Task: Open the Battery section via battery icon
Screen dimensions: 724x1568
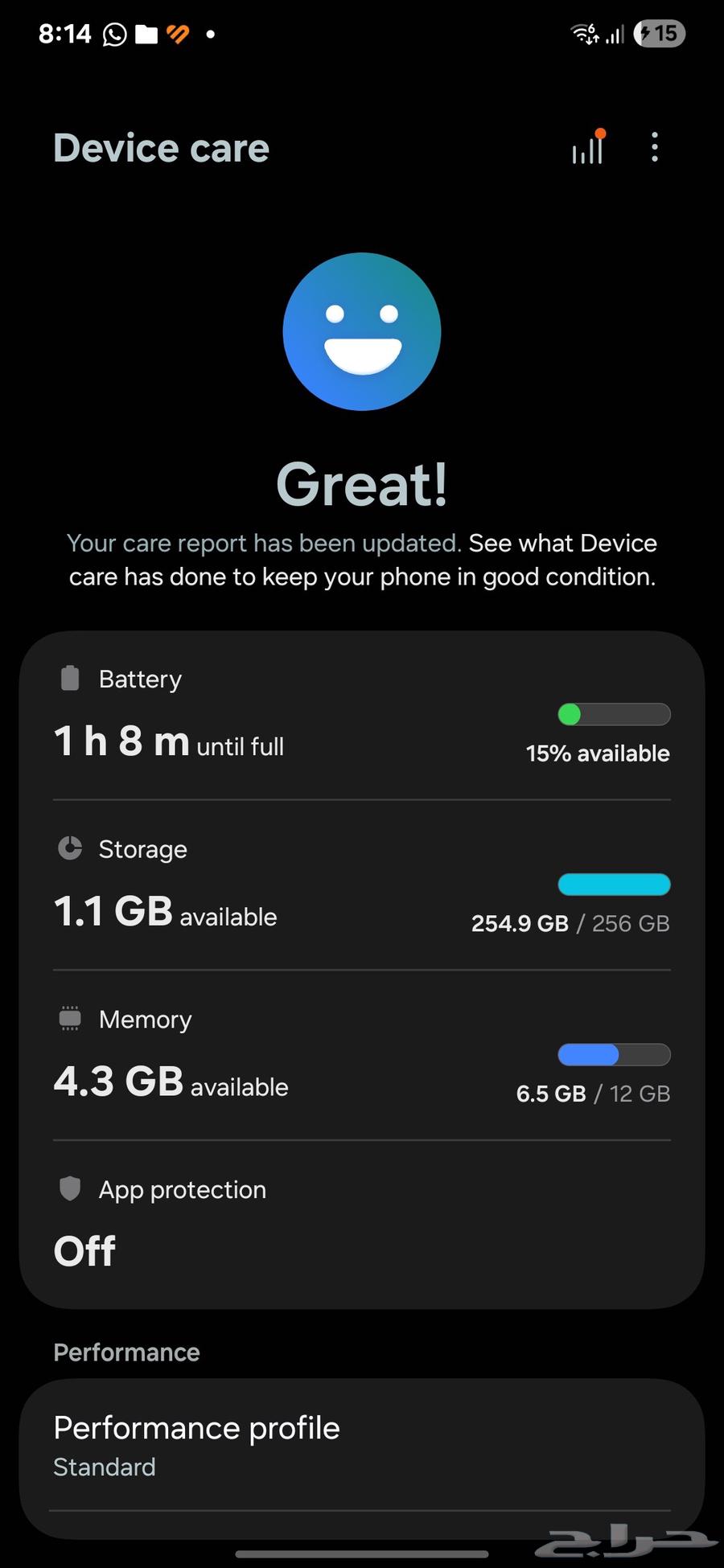Action: point(69,678)
